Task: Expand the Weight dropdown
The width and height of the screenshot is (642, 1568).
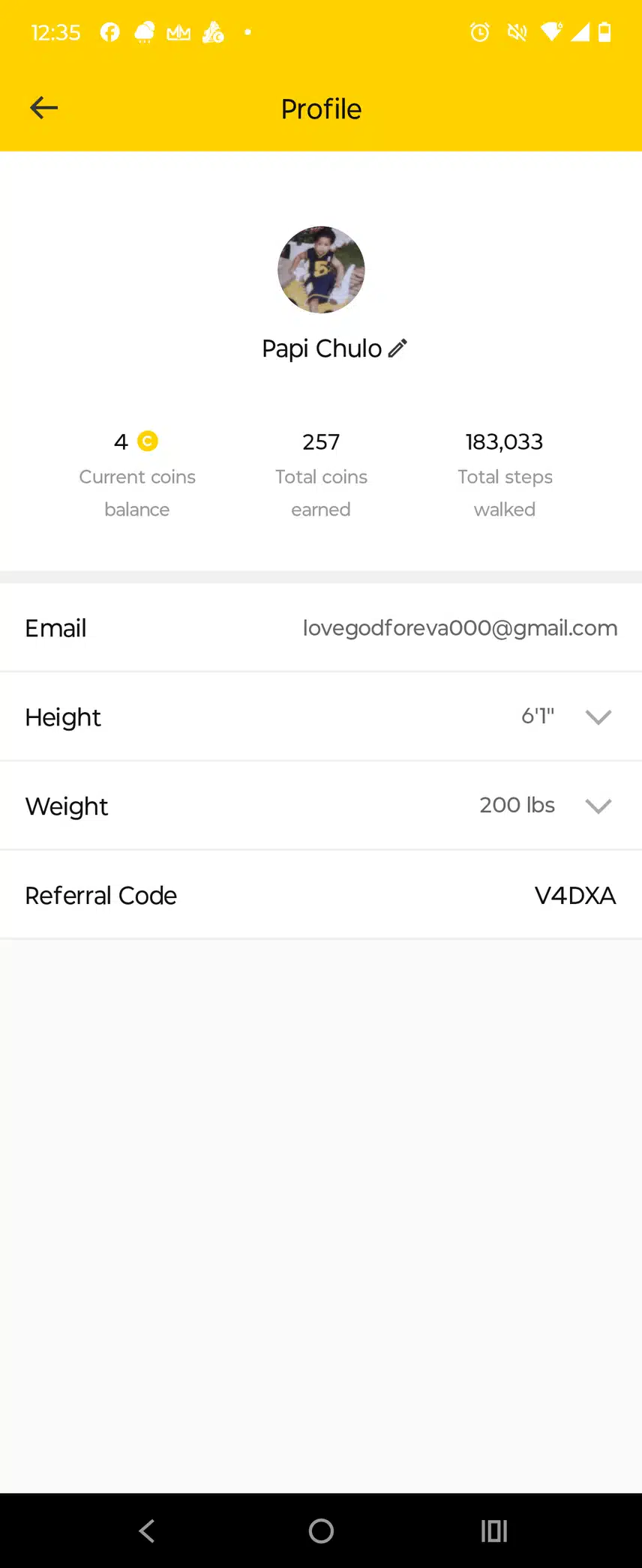Action: [598, 806]
